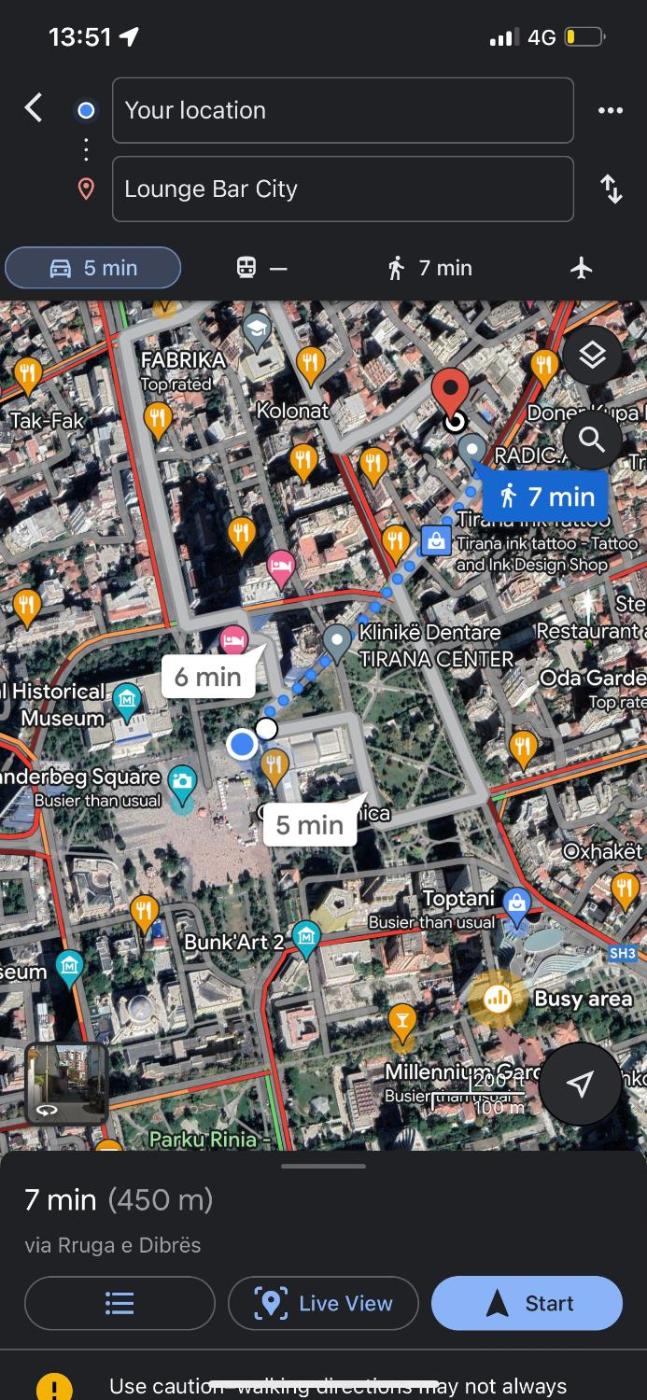Select the walking mode, 7 min
Screen dimensions: 647x1400
pyautogui.click(x=429, y=268)
